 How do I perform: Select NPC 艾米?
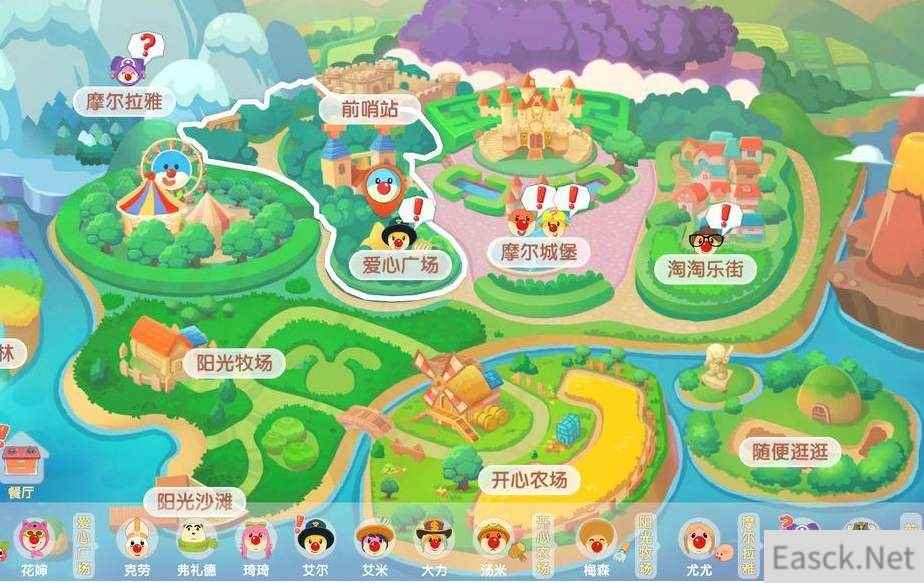[374, 545]
